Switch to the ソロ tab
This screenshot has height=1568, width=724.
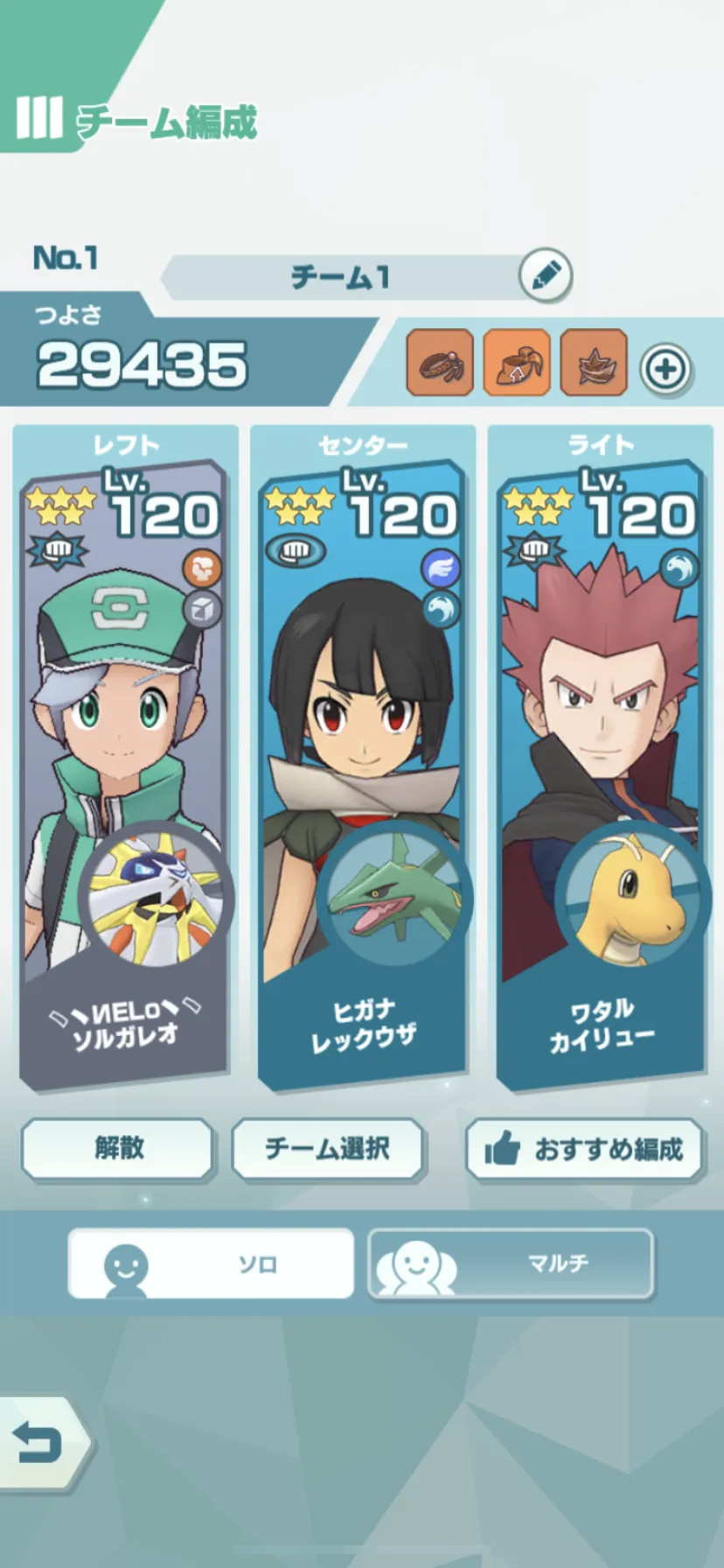pos(211,1263)
